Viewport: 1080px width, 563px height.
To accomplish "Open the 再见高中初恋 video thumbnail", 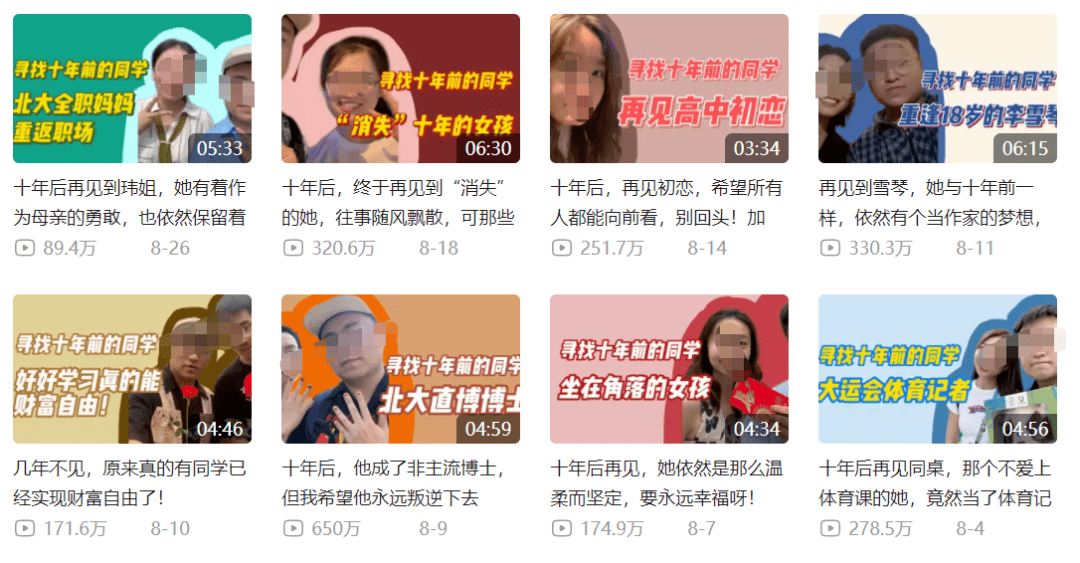I will [x=669, y=89].
